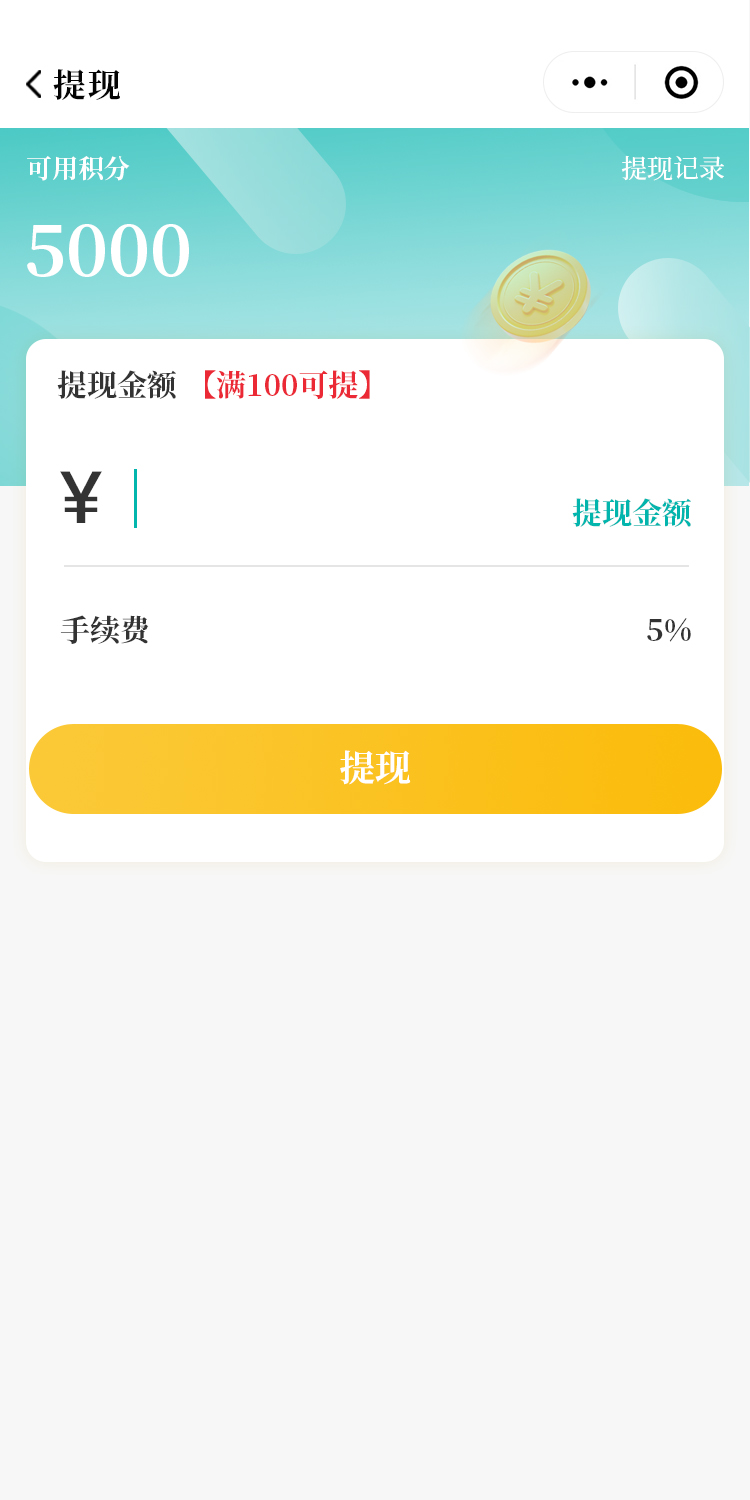The image size is (750, 1500).
Task: Close the mini program with the circle icon
Action: coord(681,82)
